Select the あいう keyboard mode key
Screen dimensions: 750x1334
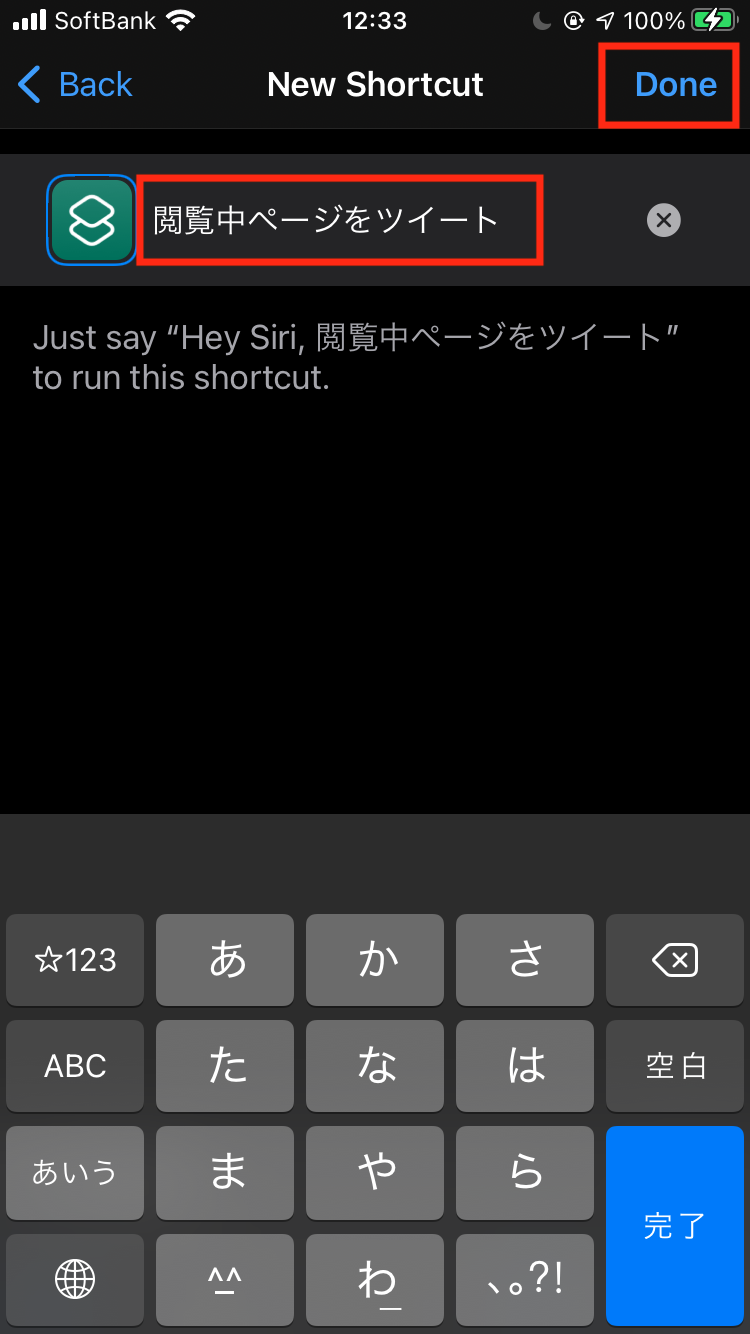pos(75,1172)
